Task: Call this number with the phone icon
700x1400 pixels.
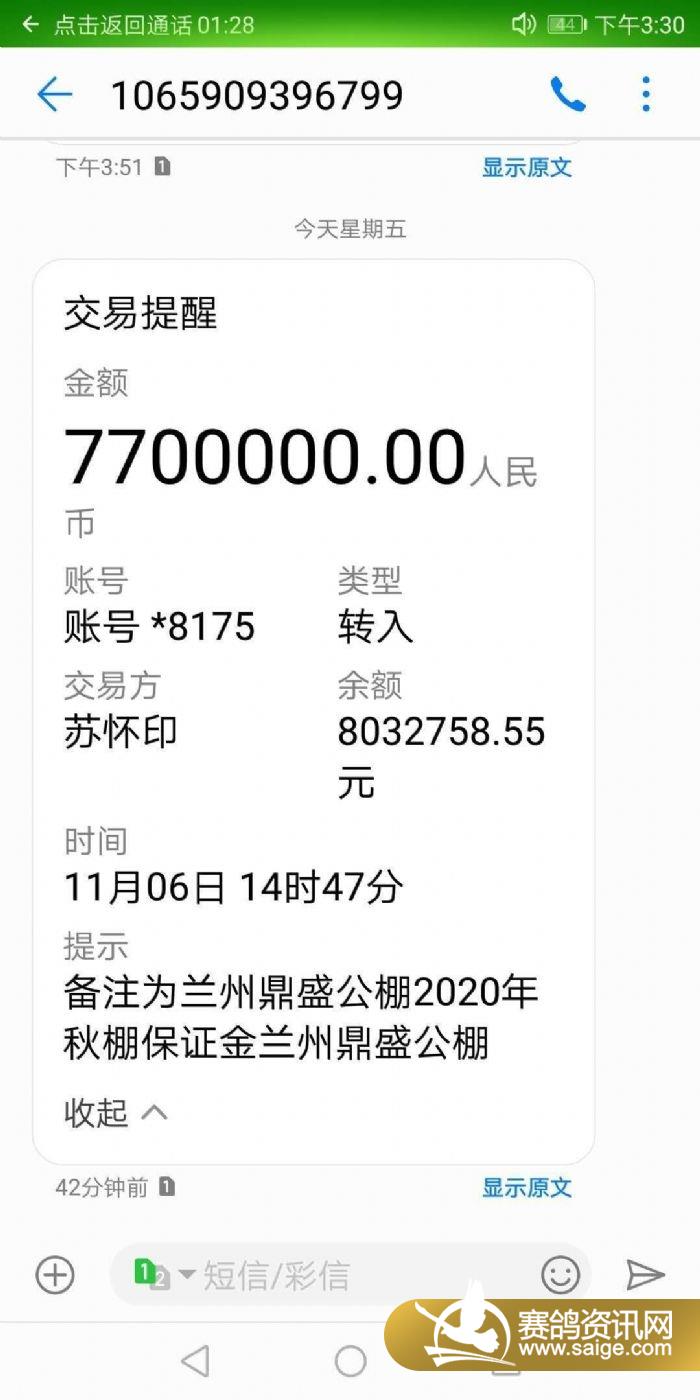Action: 567,95
